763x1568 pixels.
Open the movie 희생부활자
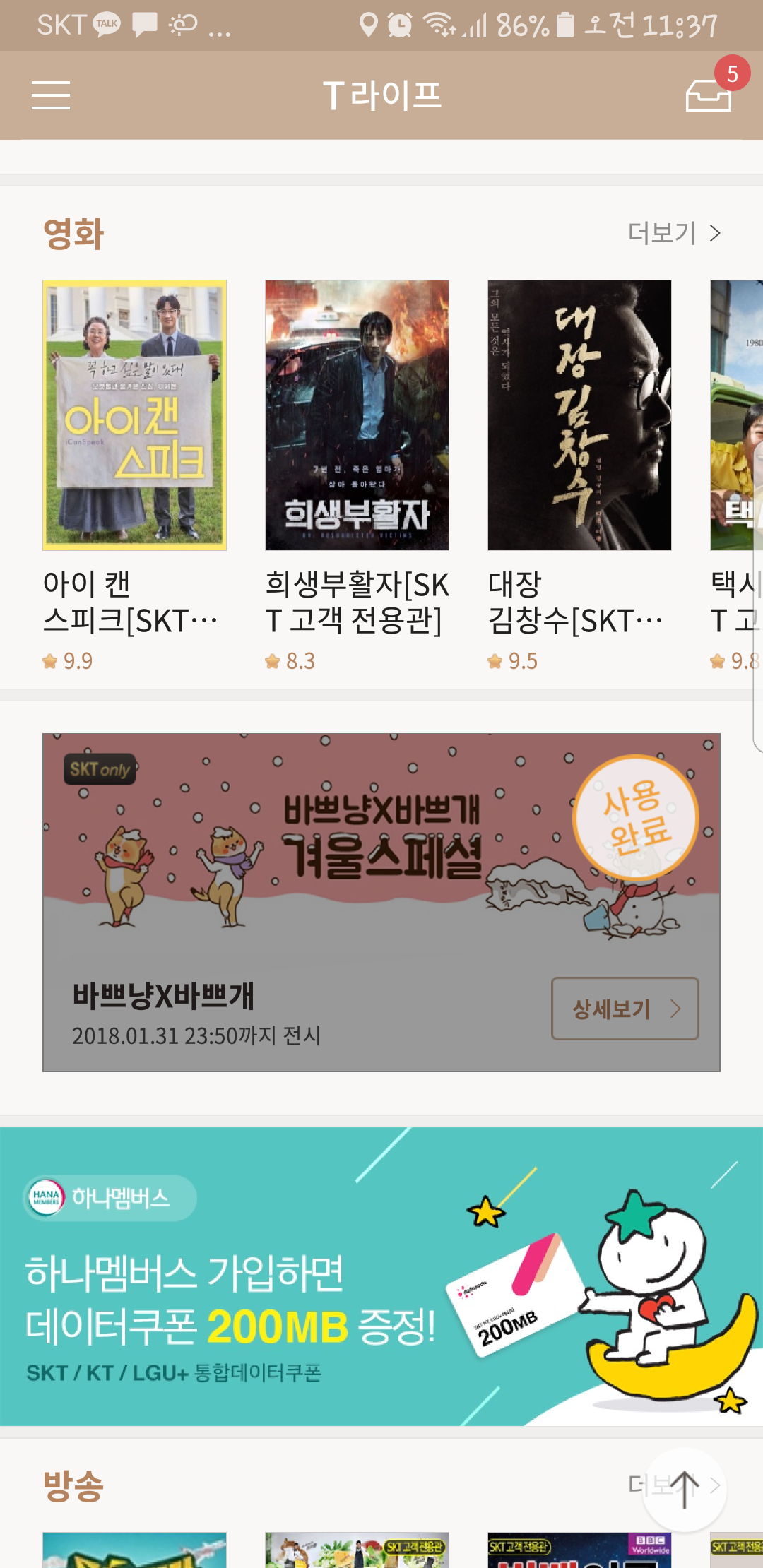357,415
